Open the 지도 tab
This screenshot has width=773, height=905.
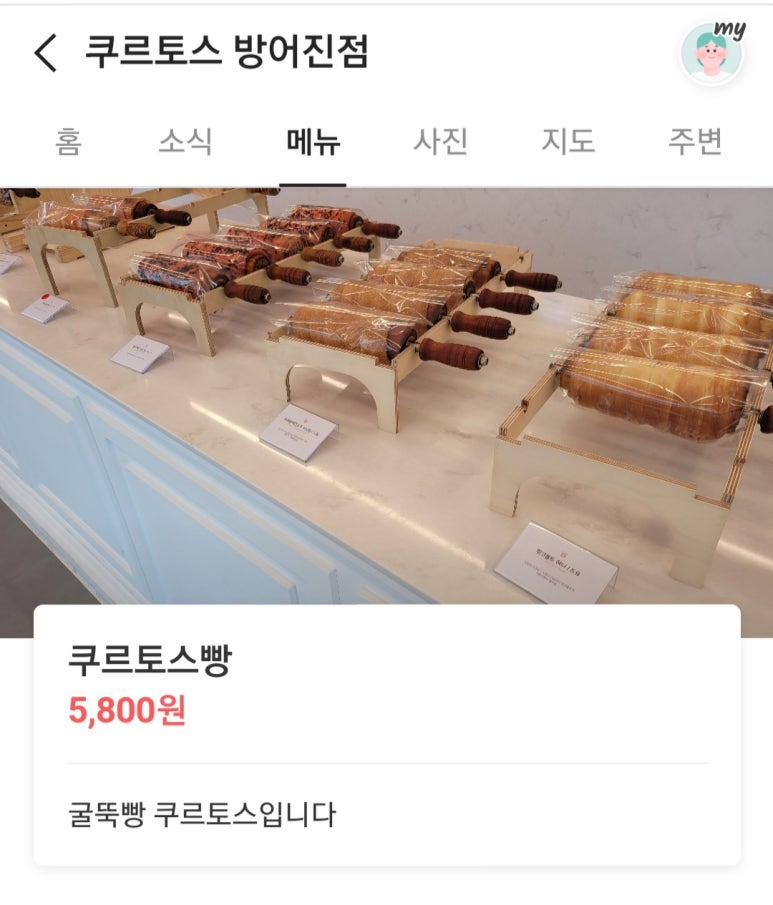click(568, 142)
